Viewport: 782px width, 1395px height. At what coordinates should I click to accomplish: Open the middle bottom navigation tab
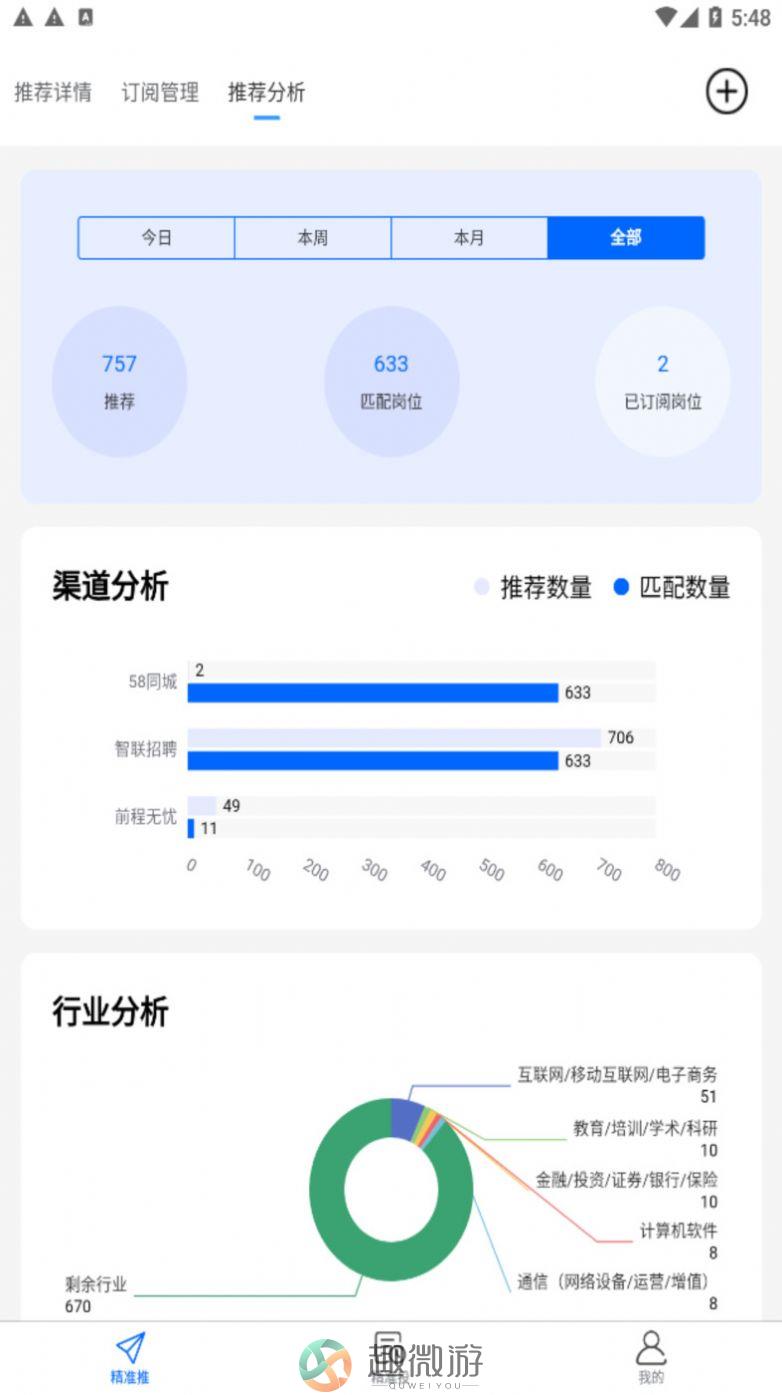pos(388,1357)
